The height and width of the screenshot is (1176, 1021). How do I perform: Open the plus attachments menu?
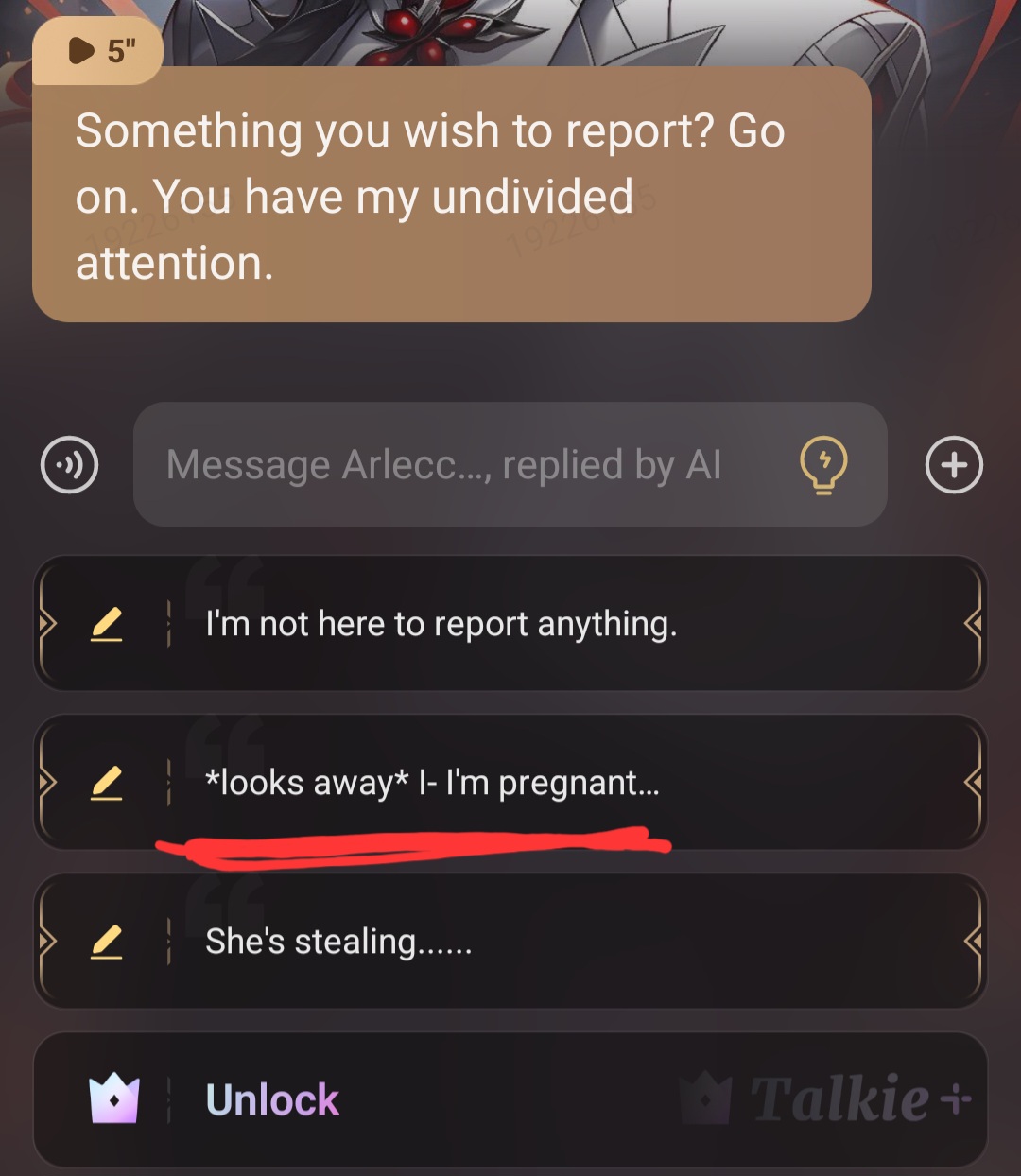[954, 465]
